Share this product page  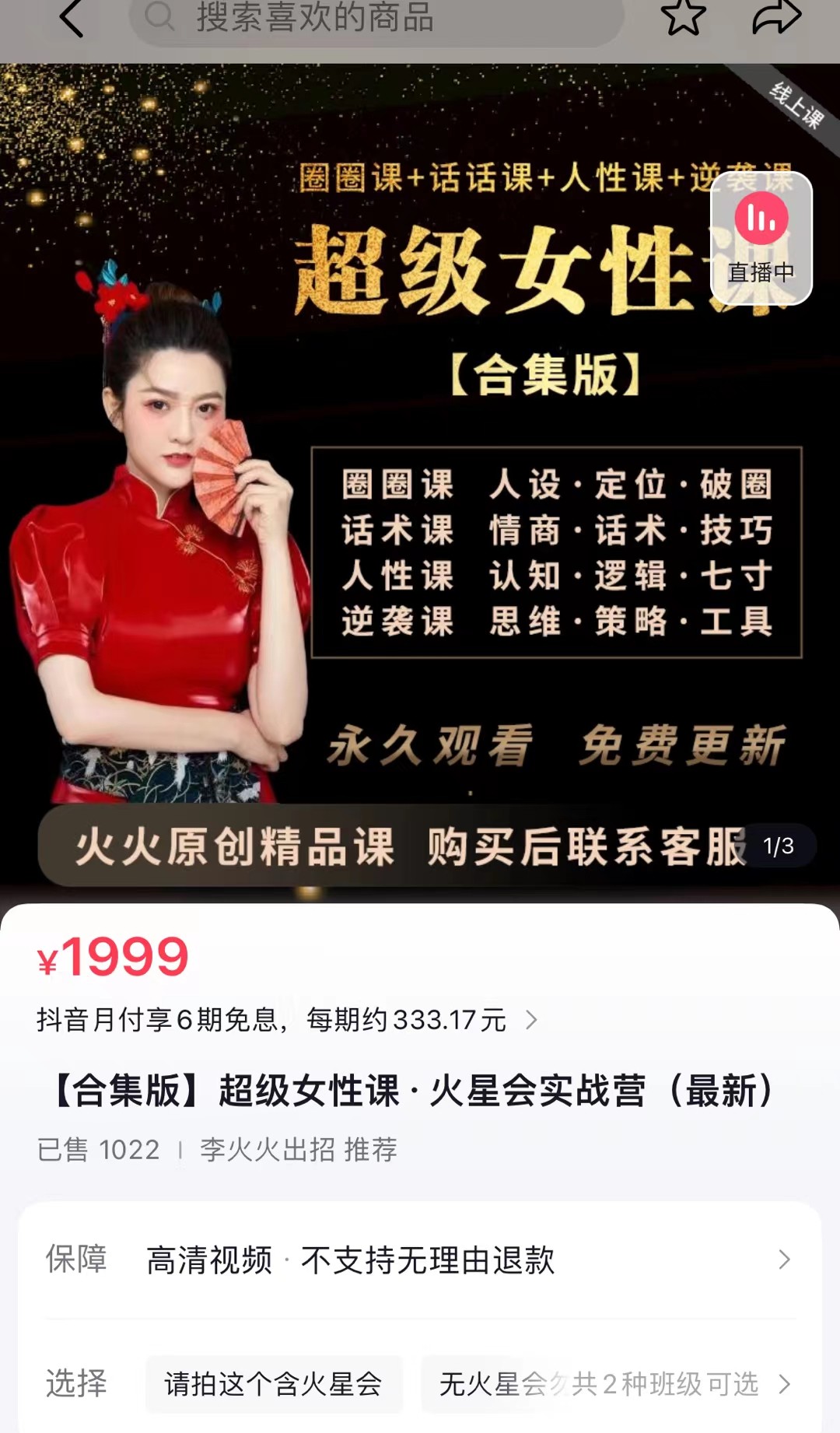(775, 17)
